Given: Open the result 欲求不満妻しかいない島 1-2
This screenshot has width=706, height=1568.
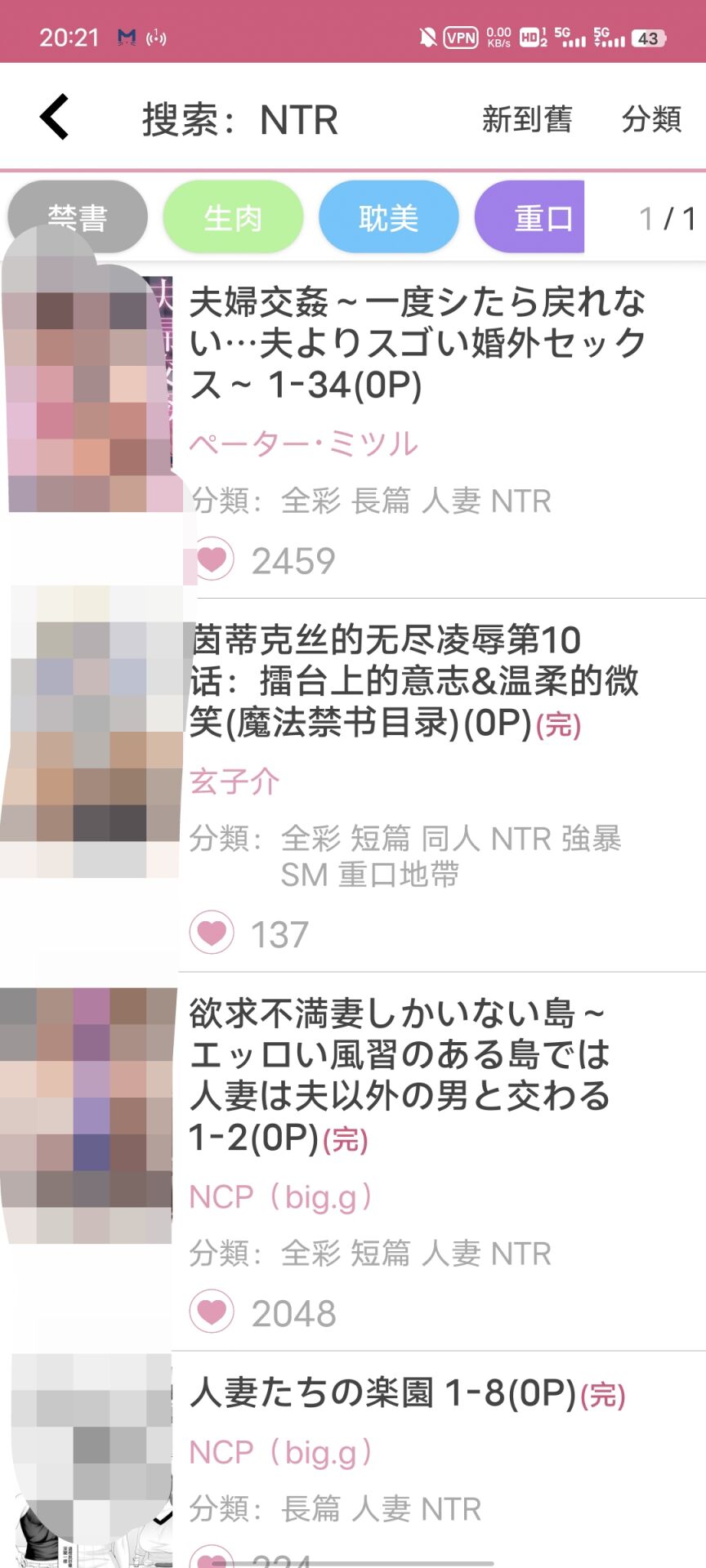Looking at the screenshot, I should (x=400, y=1075).
